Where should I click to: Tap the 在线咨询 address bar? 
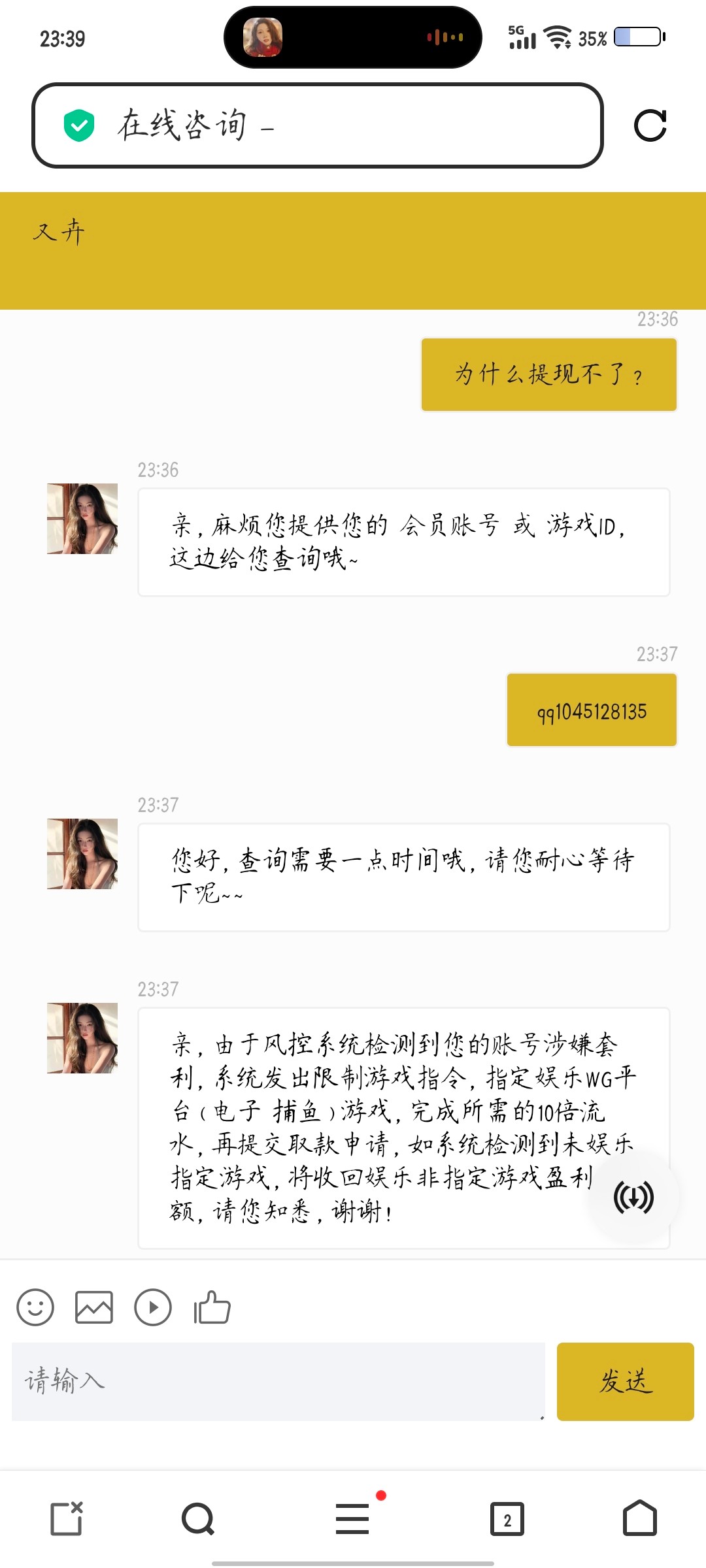click(317, 125)
